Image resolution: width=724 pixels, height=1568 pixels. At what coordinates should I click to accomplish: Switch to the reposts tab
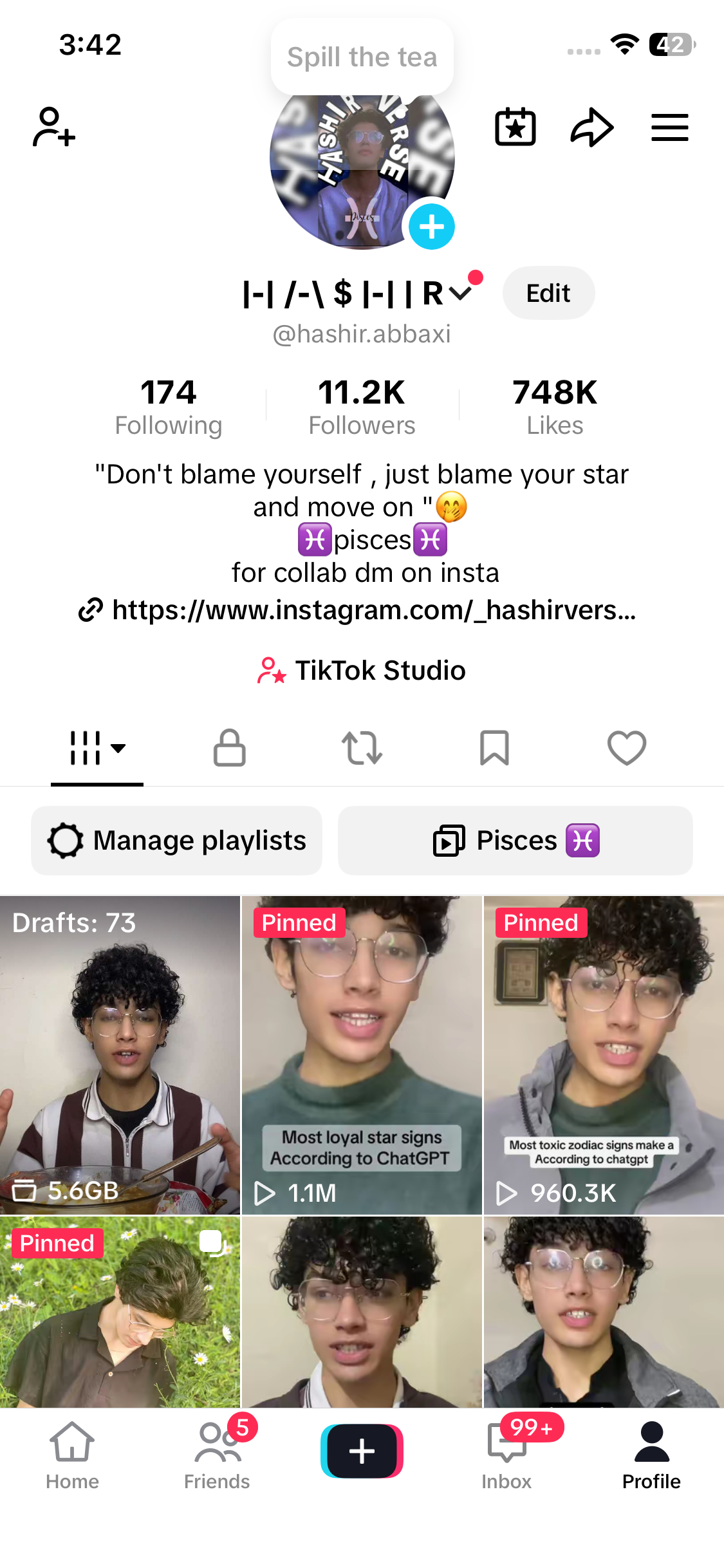(x=362, y=748)
